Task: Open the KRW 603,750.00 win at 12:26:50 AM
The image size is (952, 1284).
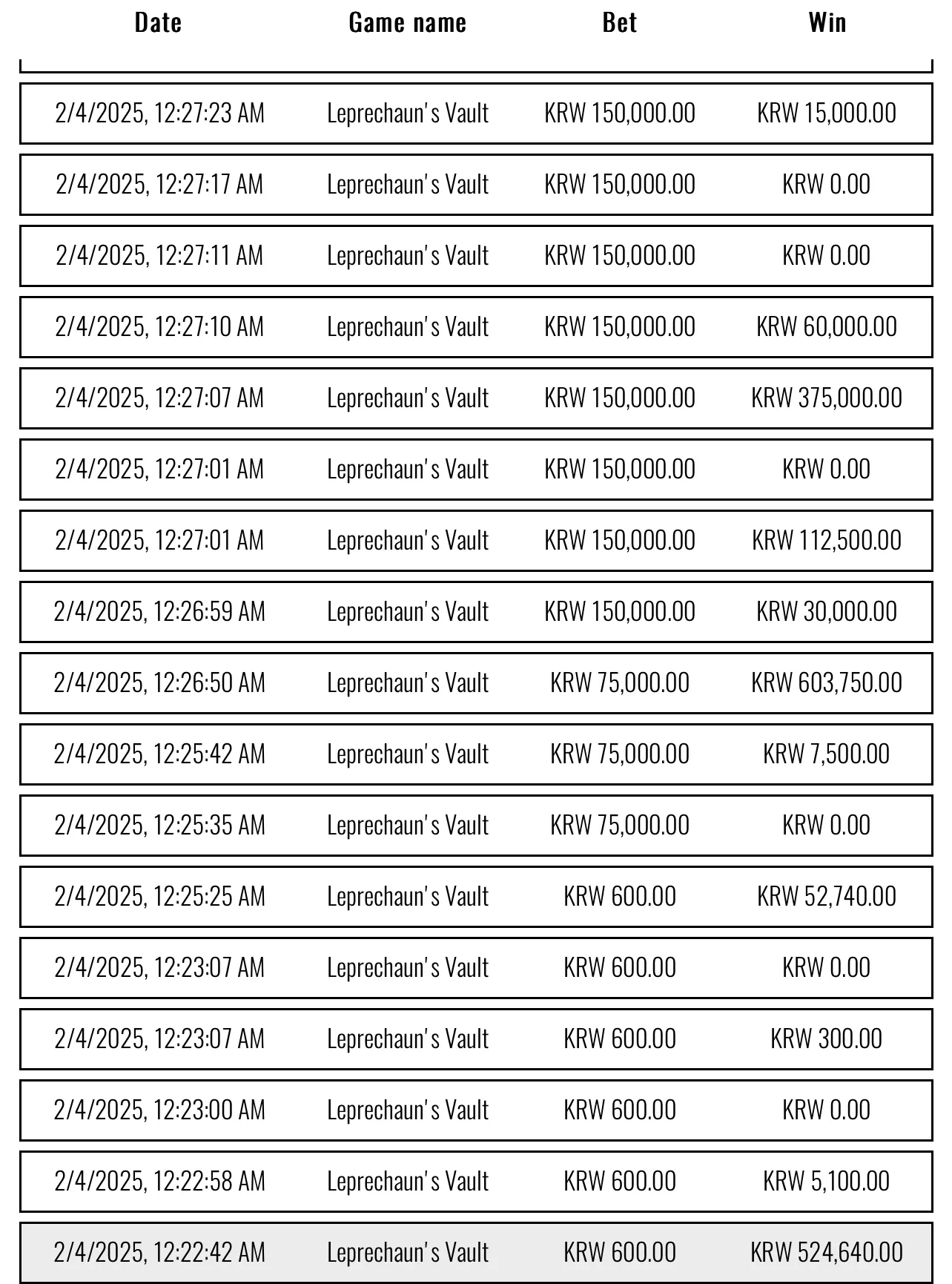Action: click(x=476, y=683)
